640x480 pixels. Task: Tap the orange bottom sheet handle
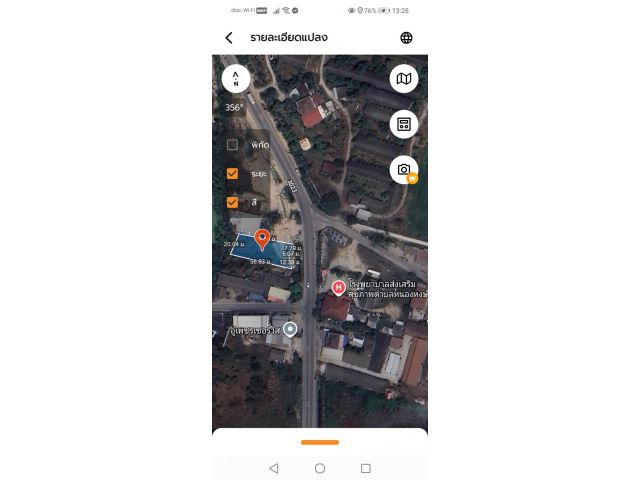[x=320, y=441]
